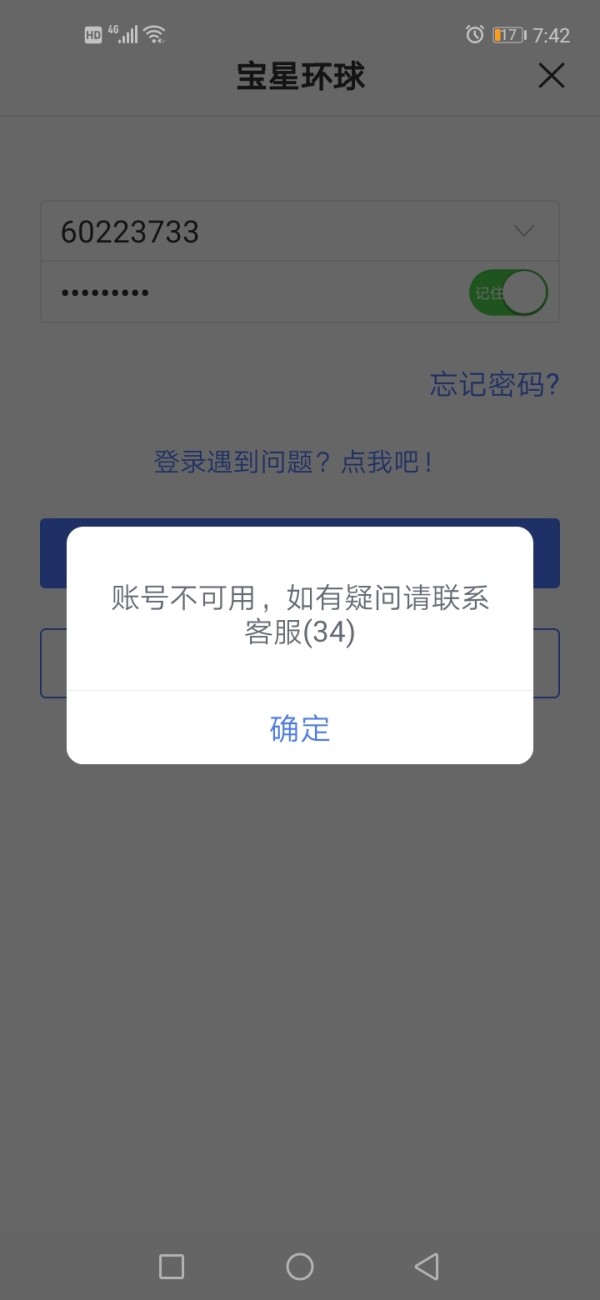600x1300 pixels.
Task: Expand the saved accounts dropdown arrow
Action: pos(524,231)
